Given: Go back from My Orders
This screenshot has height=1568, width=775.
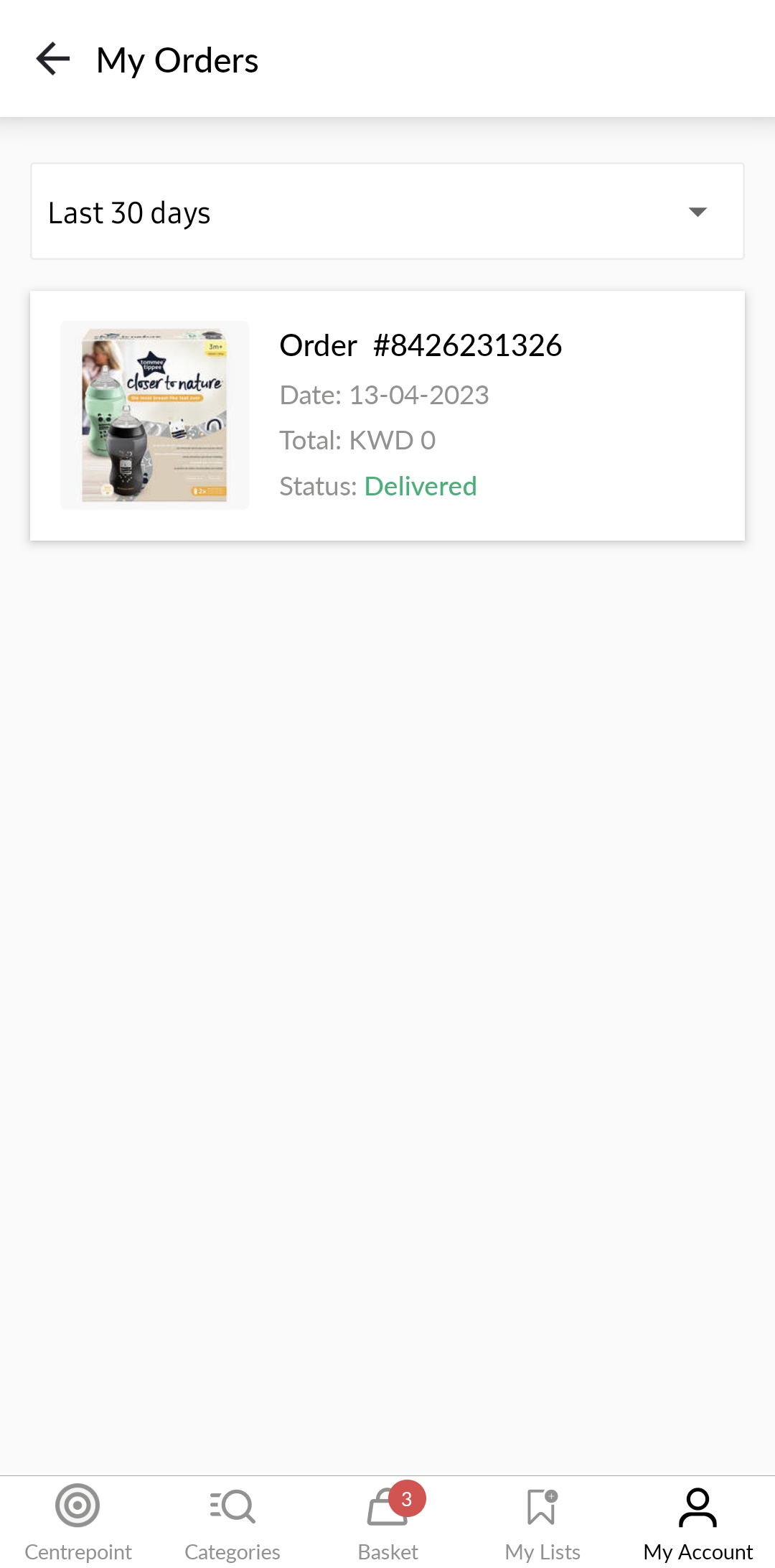Looking at the screenshot, I should [53, 60].
